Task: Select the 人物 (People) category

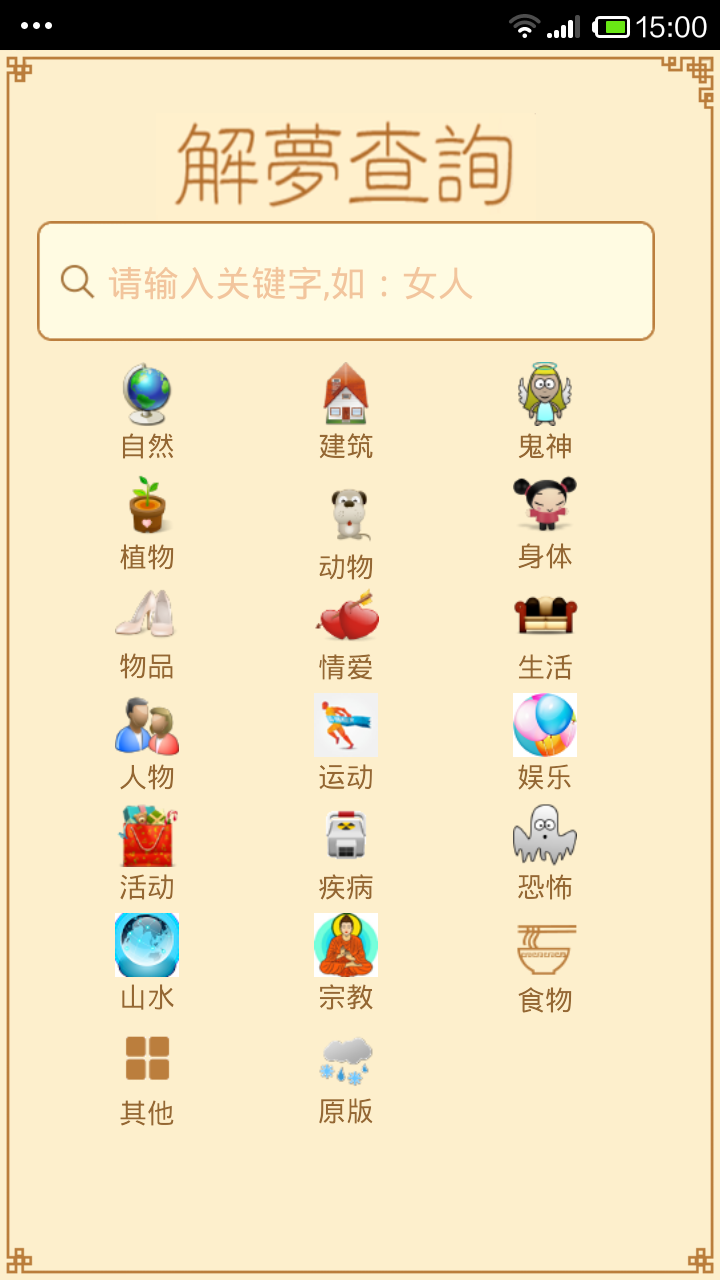Action: pyautogui.click(x=146, y=725)
